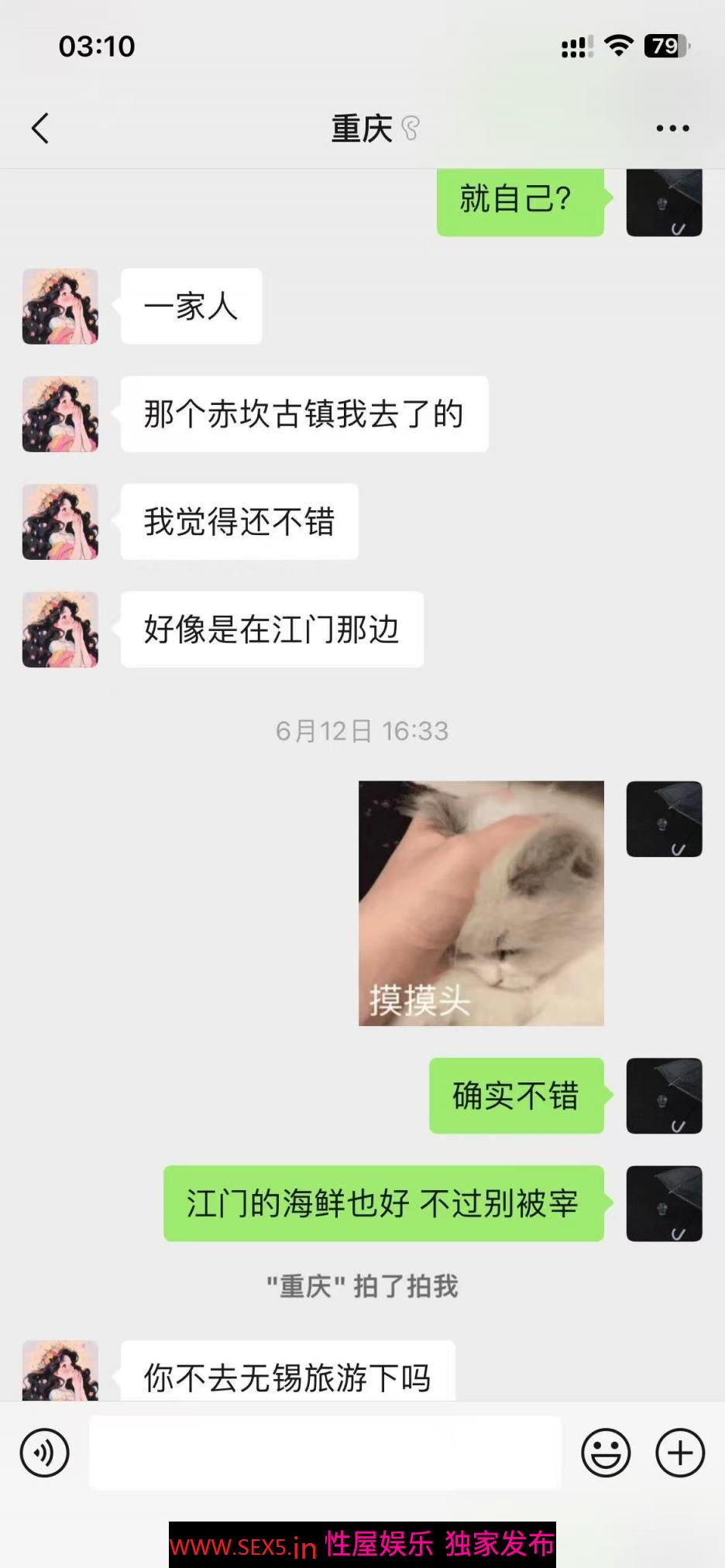This screenshot has height=1568, width=725.
Task: Open own avatar beside 确实不错 message
Action: [x=664, y=1096]
